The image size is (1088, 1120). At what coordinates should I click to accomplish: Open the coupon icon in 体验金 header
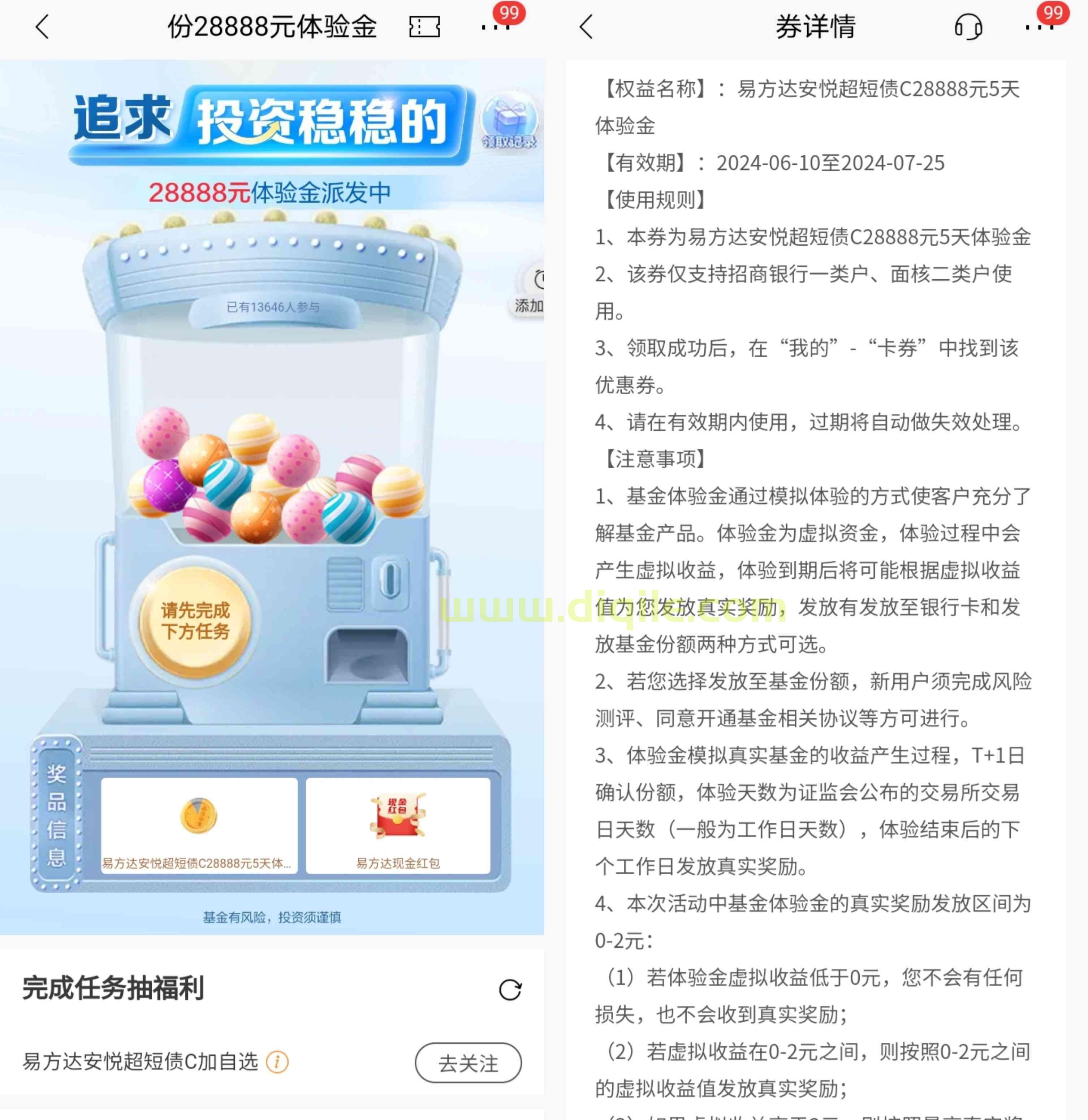tap(424, 27)
